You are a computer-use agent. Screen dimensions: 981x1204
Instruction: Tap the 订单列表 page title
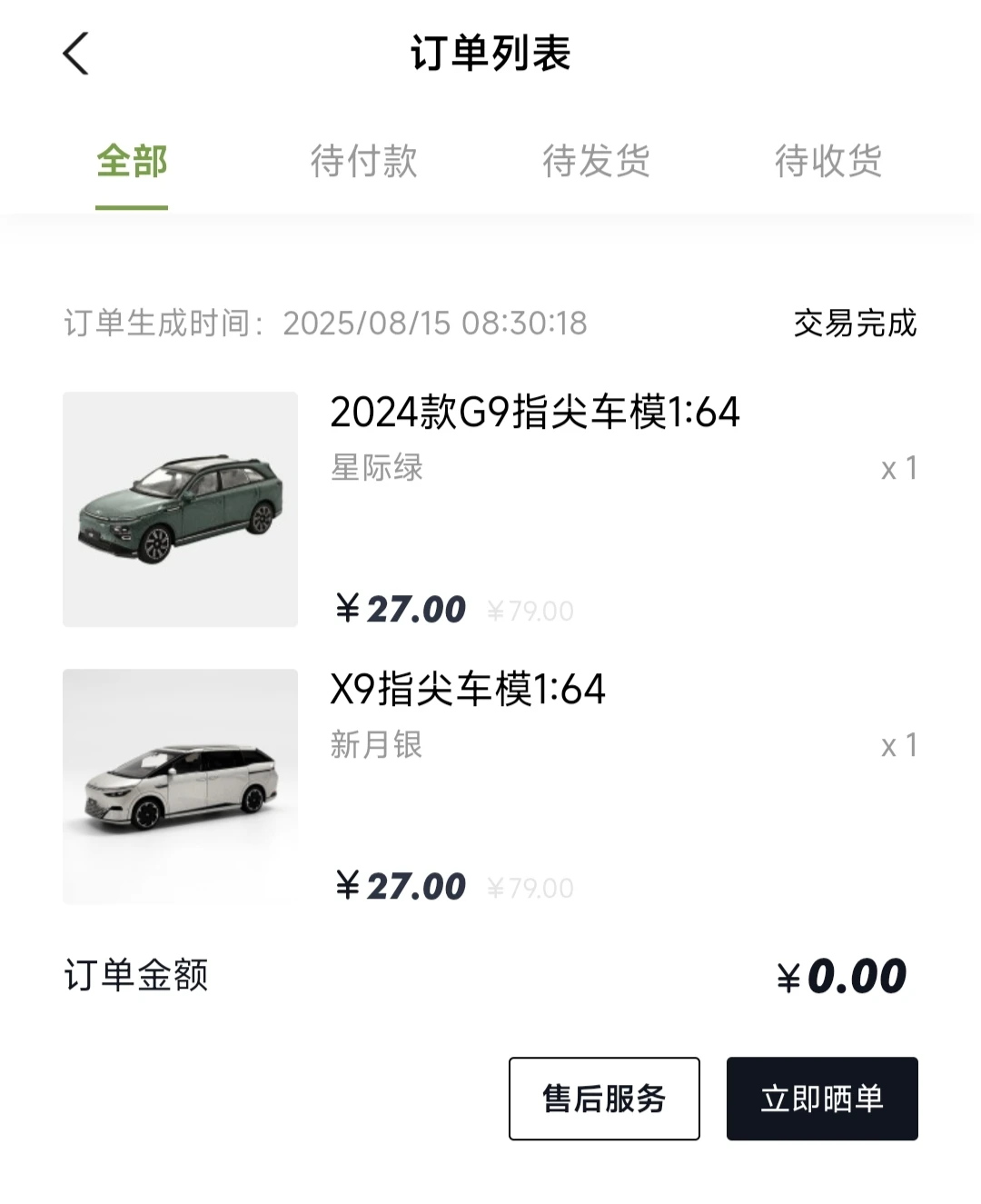pyautogui.click(x=490, y=53)
